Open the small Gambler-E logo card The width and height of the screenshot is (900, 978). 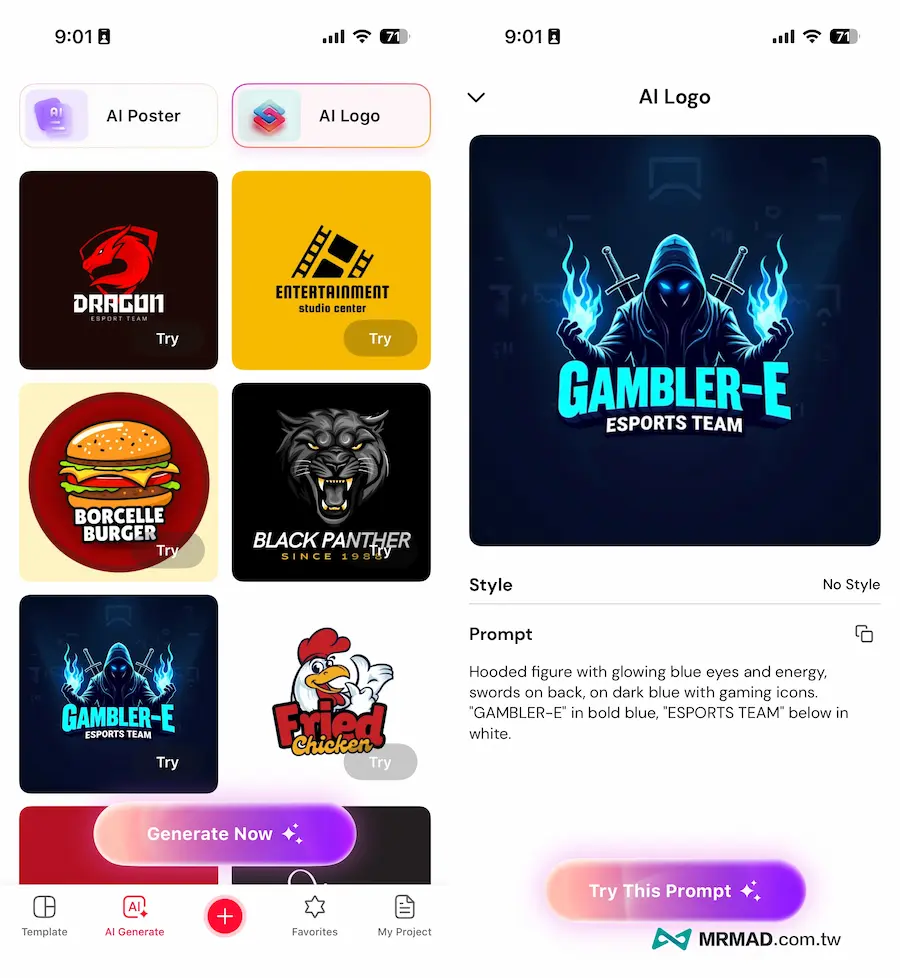pyautogui.click(x=118, y=694)
